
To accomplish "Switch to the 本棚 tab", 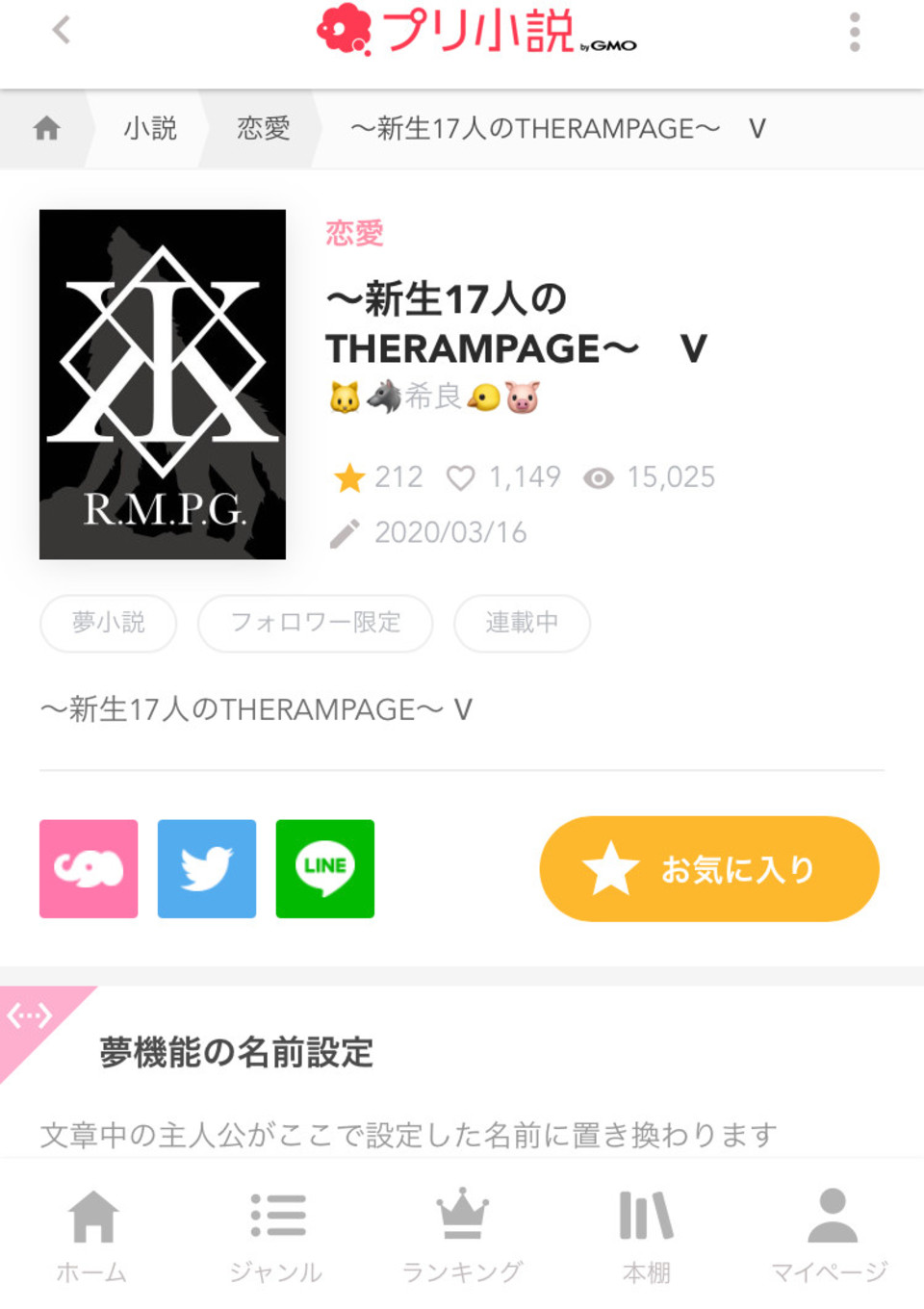I will [x=646, y=1236].
